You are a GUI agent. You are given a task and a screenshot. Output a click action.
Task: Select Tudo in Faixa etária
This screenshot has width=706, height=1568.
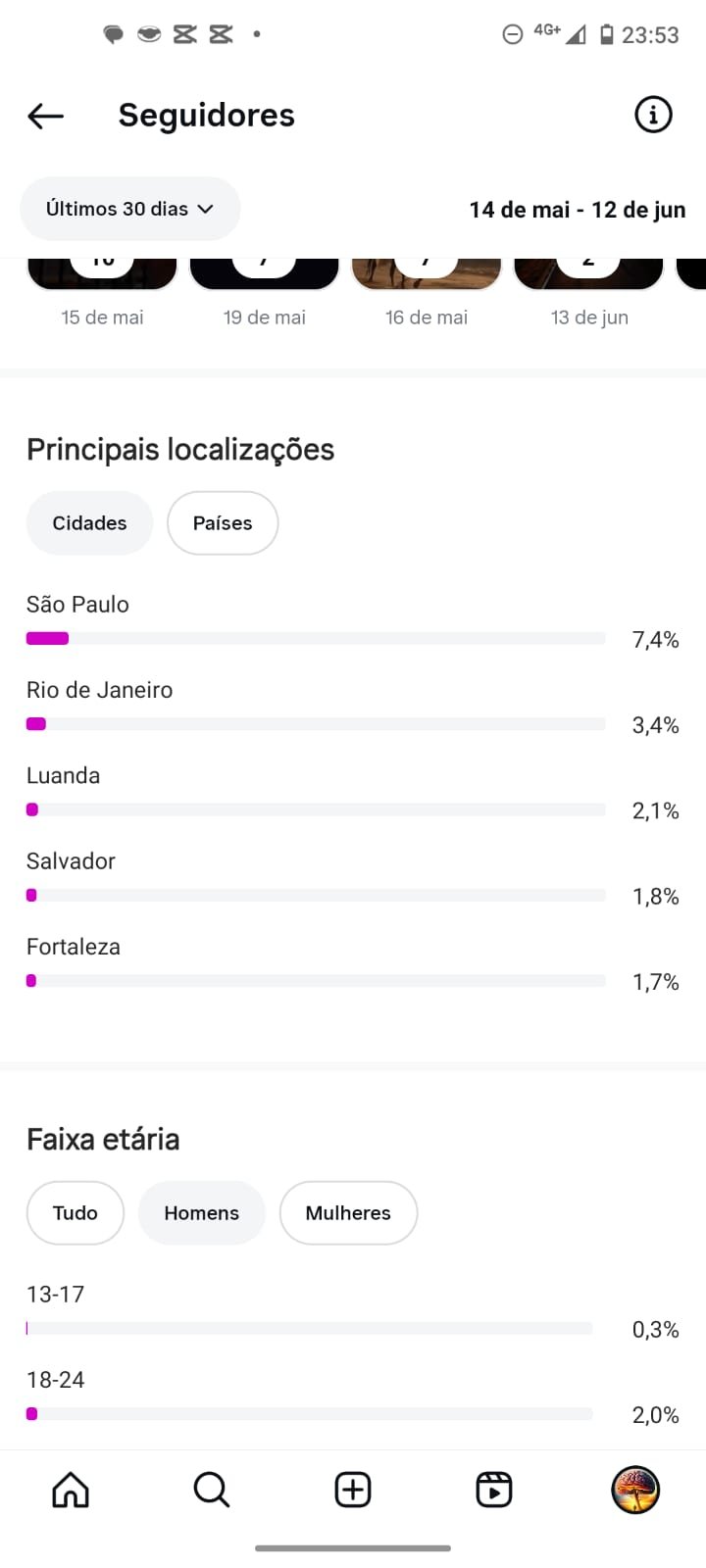pyautogui.click(x=76, y=1213)
